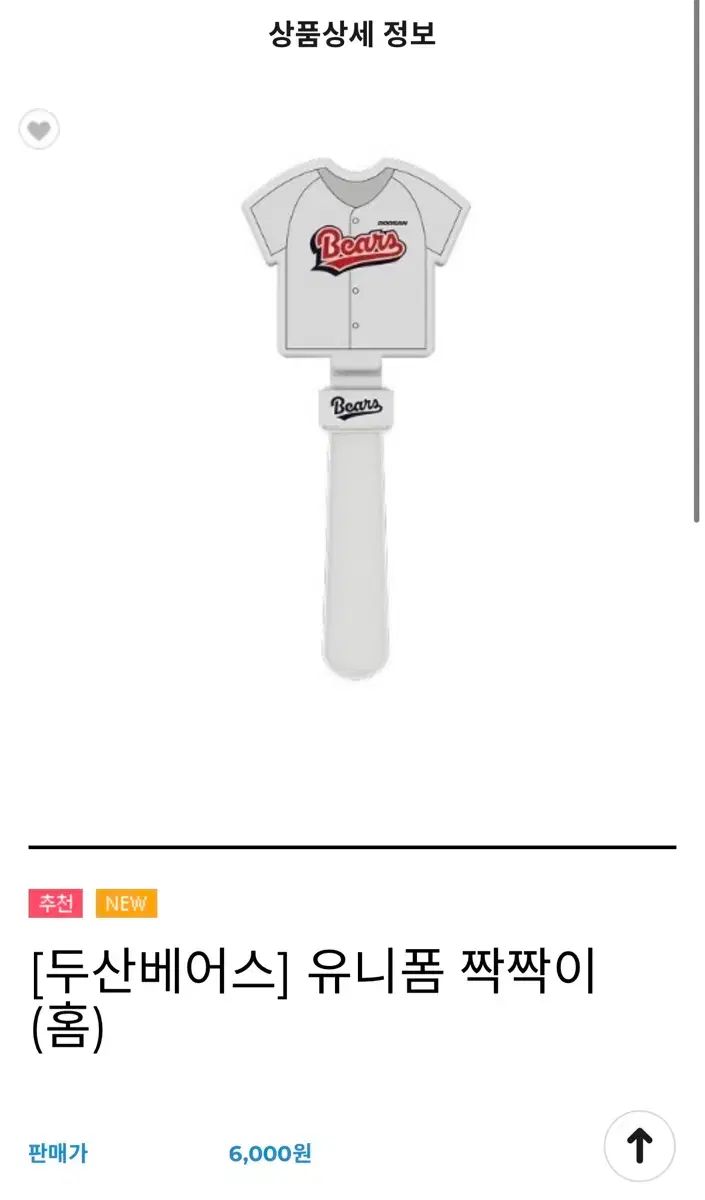Add the Bears clapper to the wishlist
Viewport: 705px width, 1200px height.
39,130
